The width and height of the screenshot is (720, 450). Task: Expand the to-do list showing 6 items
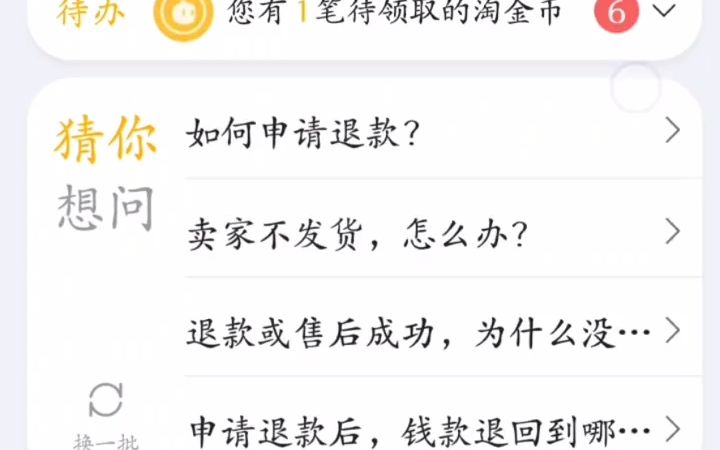click(663, 12)
